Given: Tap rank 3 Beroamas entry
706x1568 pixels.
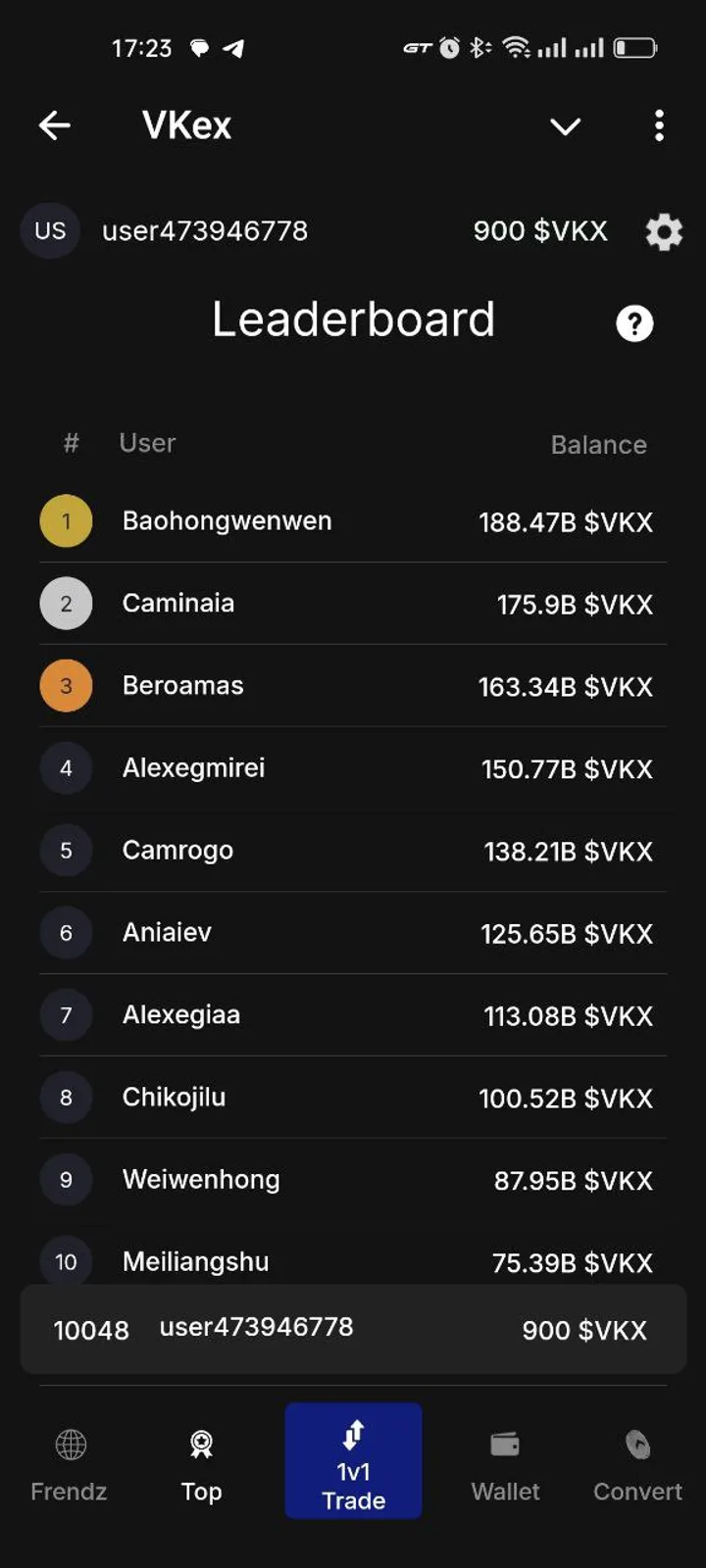Looking at the screenshot, I should (182, 685).
